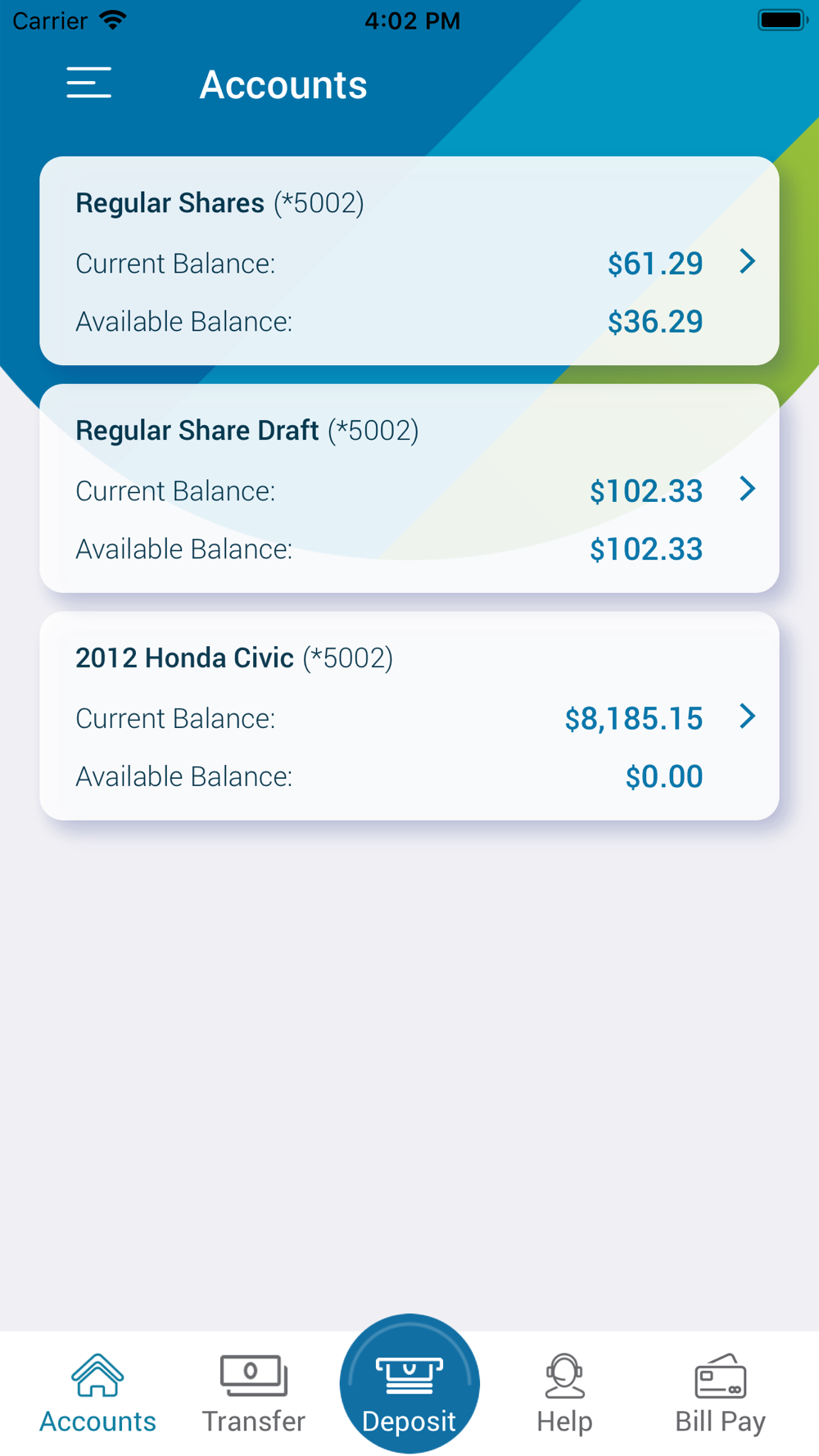Open the Regular Shares account card

point(409,261)
